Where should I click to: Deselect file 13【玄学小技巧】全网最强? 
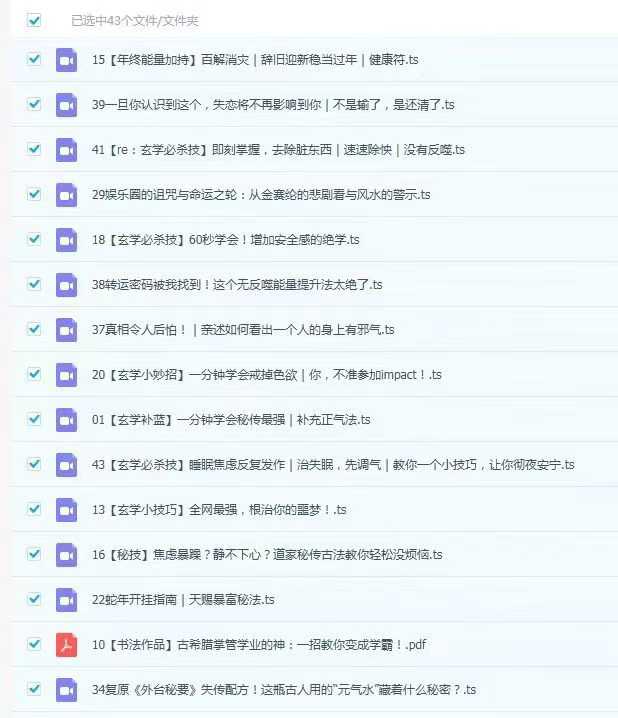point(34,509)
